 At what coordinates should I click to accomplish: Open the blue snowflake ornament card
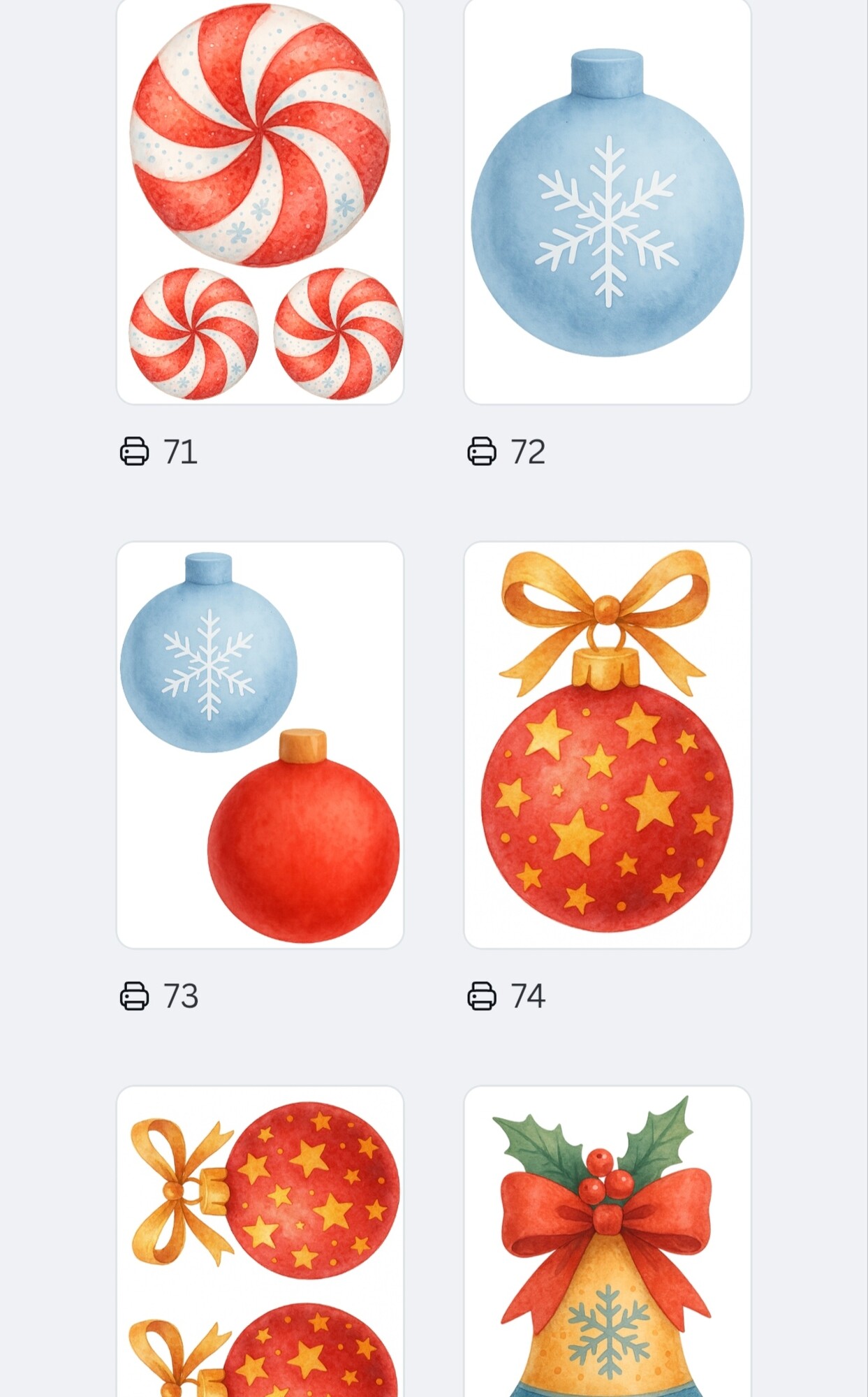pyautogui.click(x=607, y=201)
